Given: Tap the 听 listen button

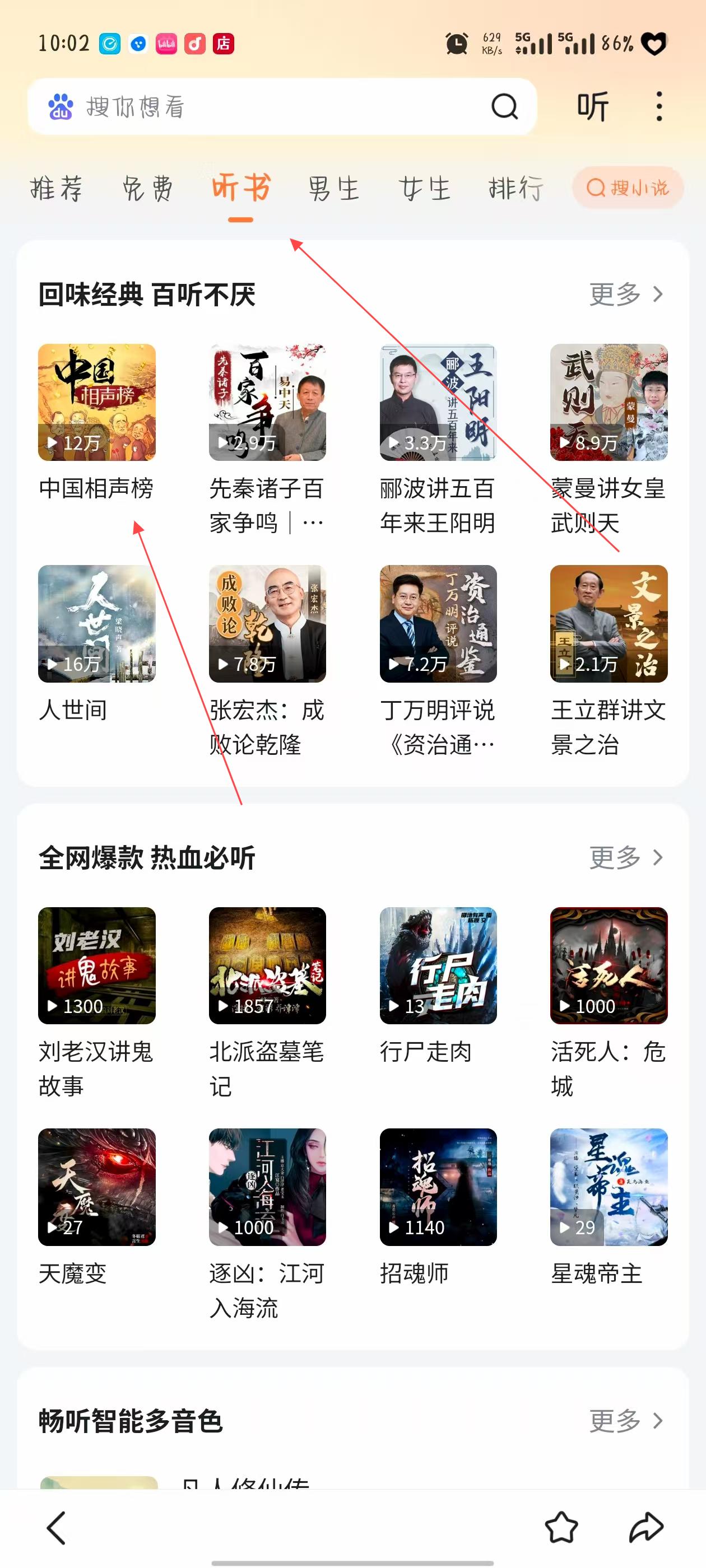Looking at the screenshot, I should click(x=592, y=106).
